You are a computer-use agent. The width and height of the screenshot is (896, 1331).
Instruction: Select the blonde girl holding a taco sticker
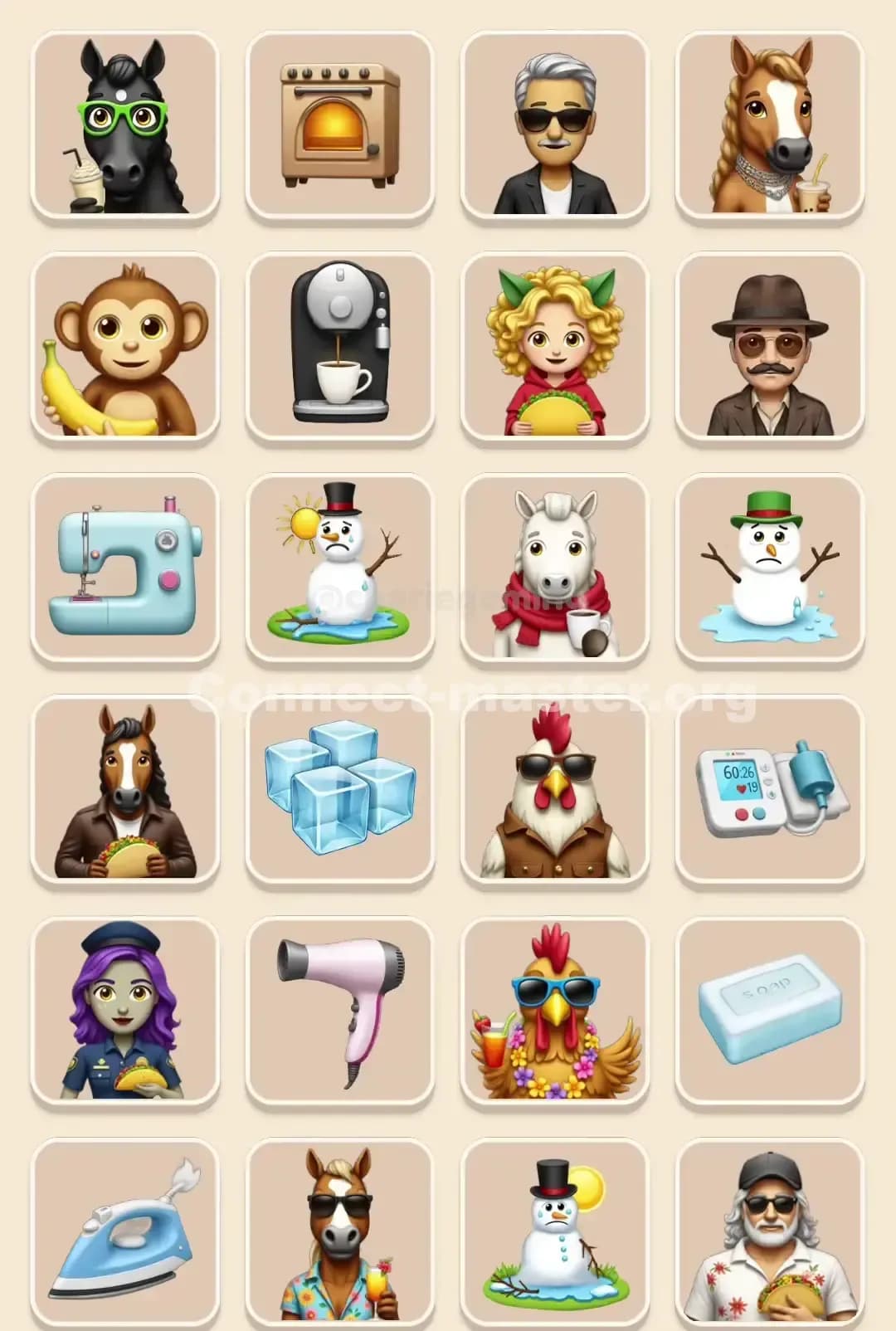[x=553, y=347]
